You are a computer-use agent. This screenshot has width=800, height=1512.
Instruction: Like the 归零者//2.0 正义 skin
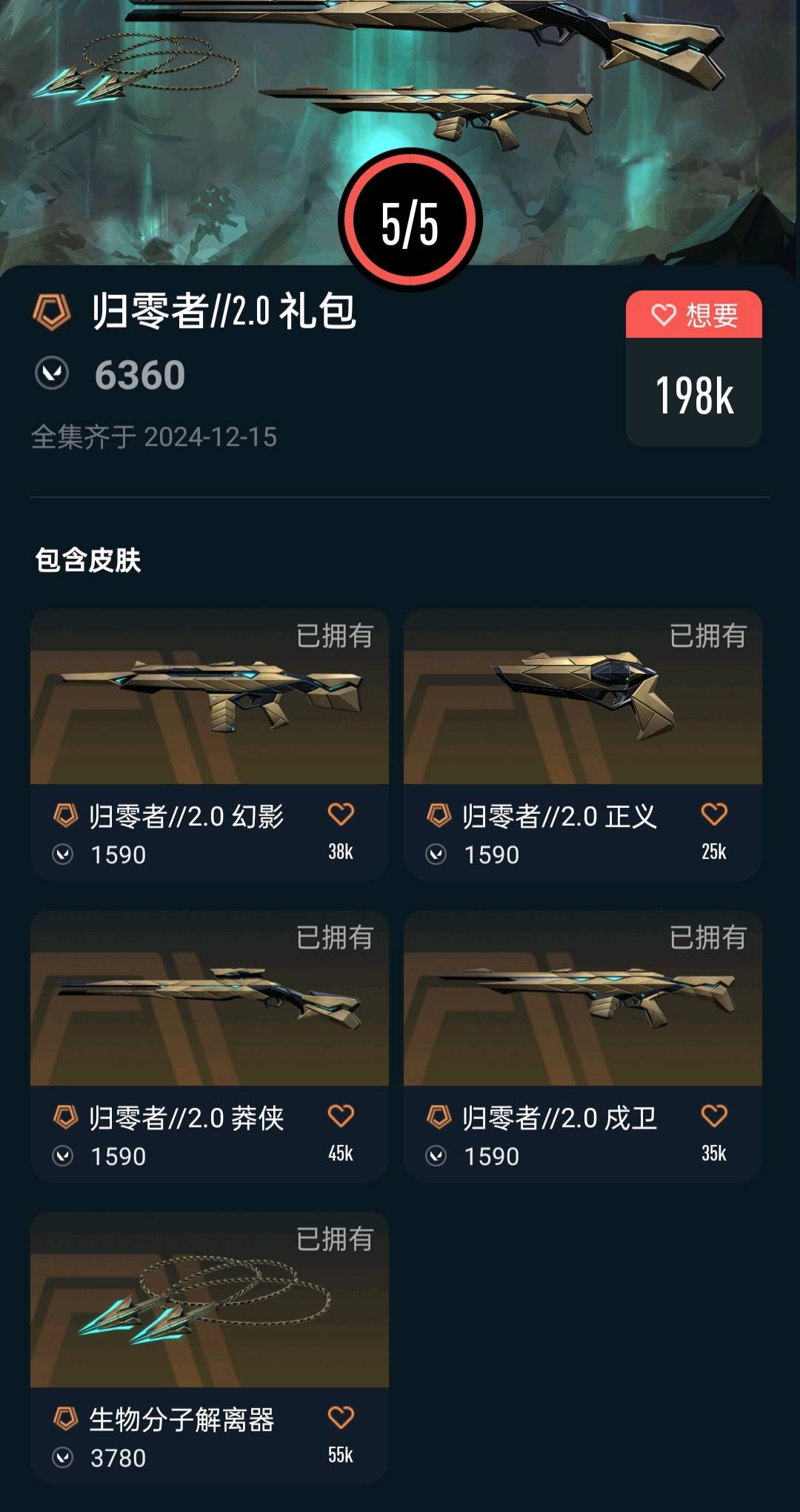pyautogui.click(x=714, y=814)
